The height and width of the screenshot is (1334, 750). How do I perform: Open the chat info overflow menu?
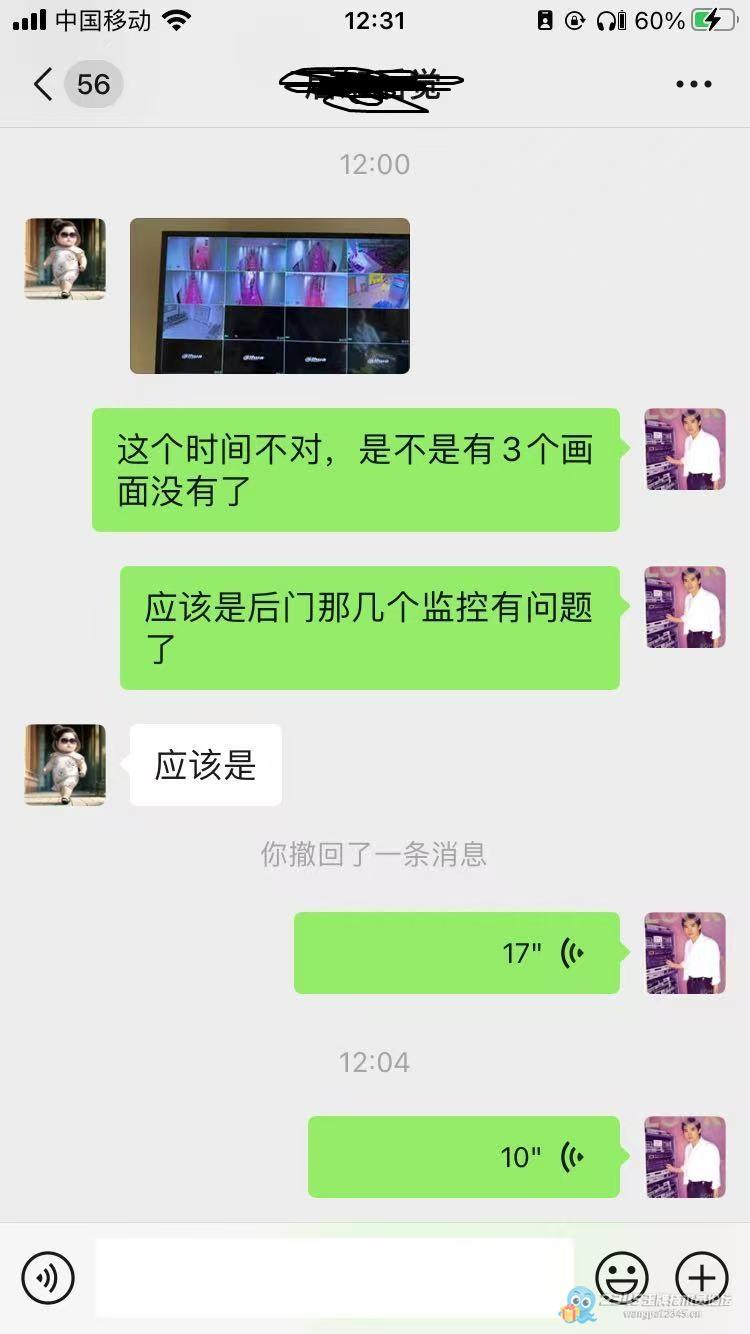click(x=693, y=84)
